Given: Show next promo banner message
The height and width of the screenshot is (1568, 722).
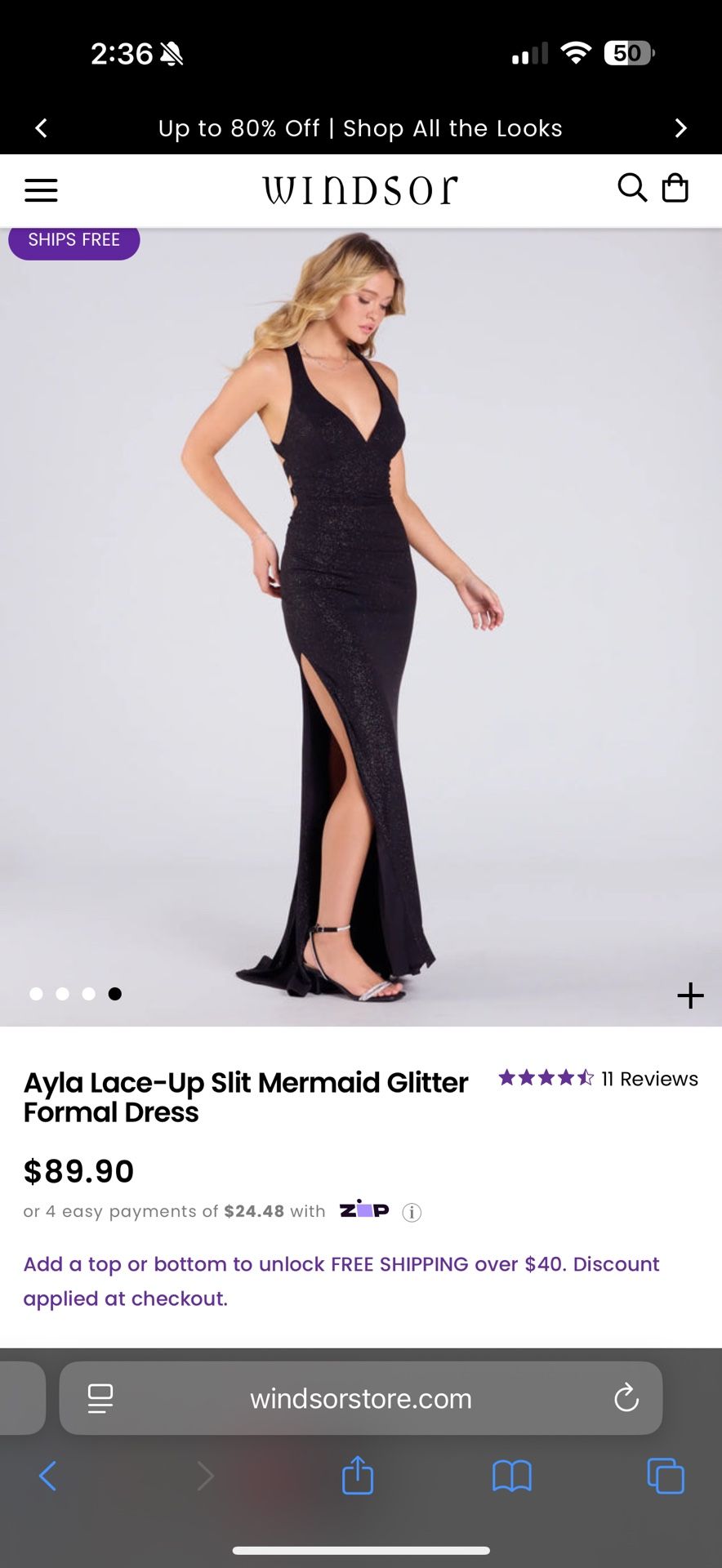Looking at the screenshot, I should tap(680, 128).
